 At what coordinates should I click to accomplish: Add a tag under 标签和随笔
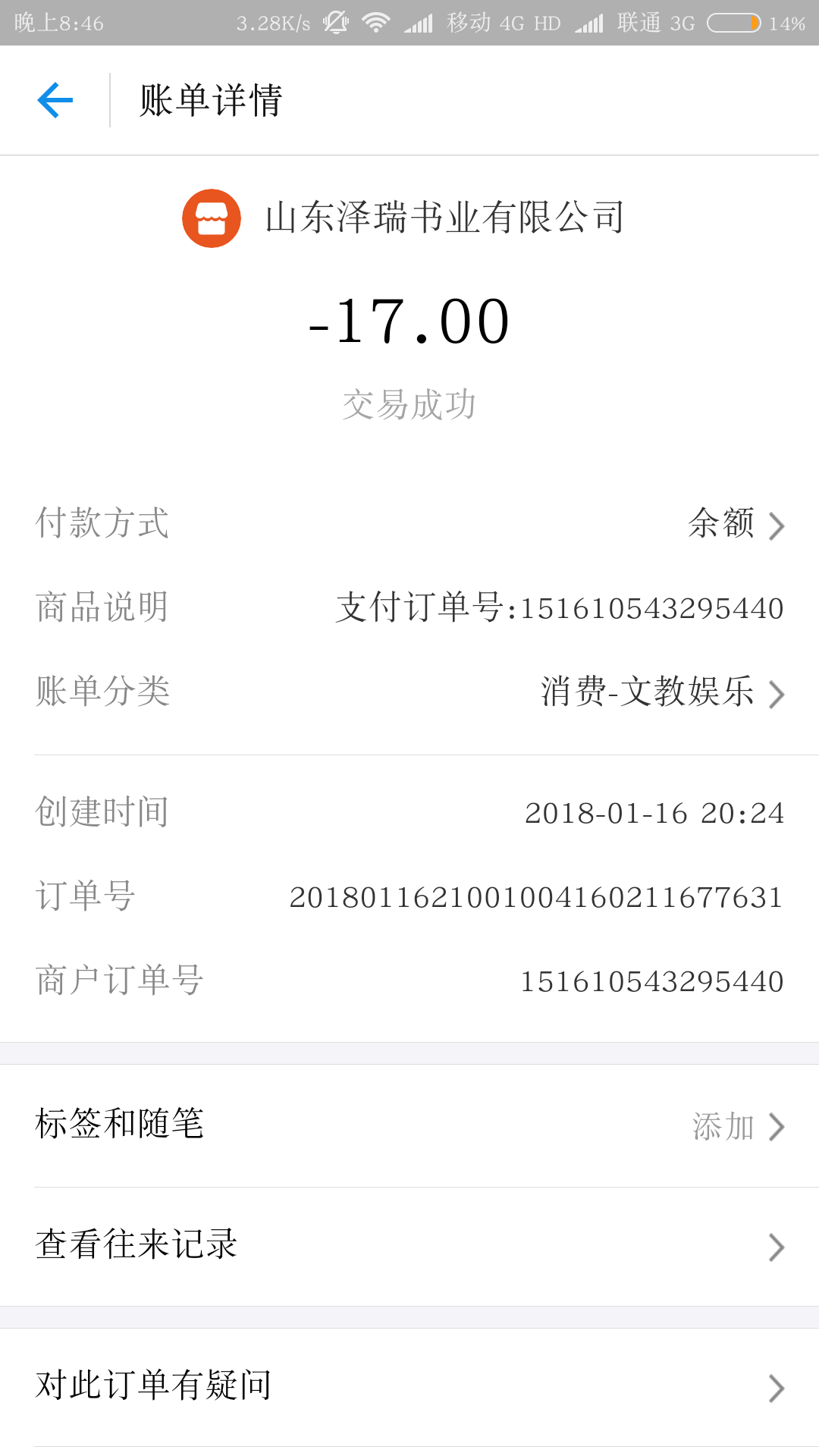[x=736, y=1127]
